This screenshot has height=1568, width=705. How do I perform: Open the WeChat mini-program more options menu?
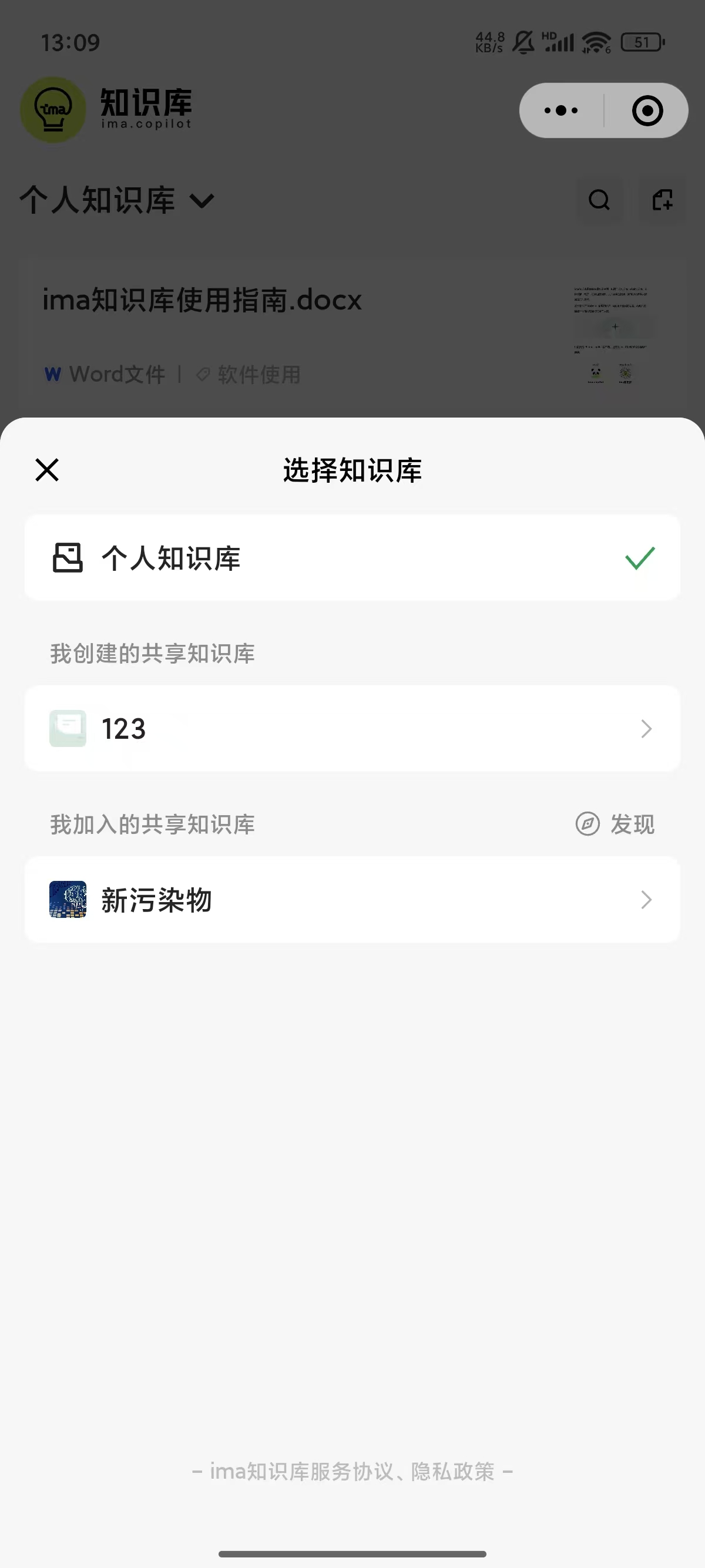coord(559,110)
